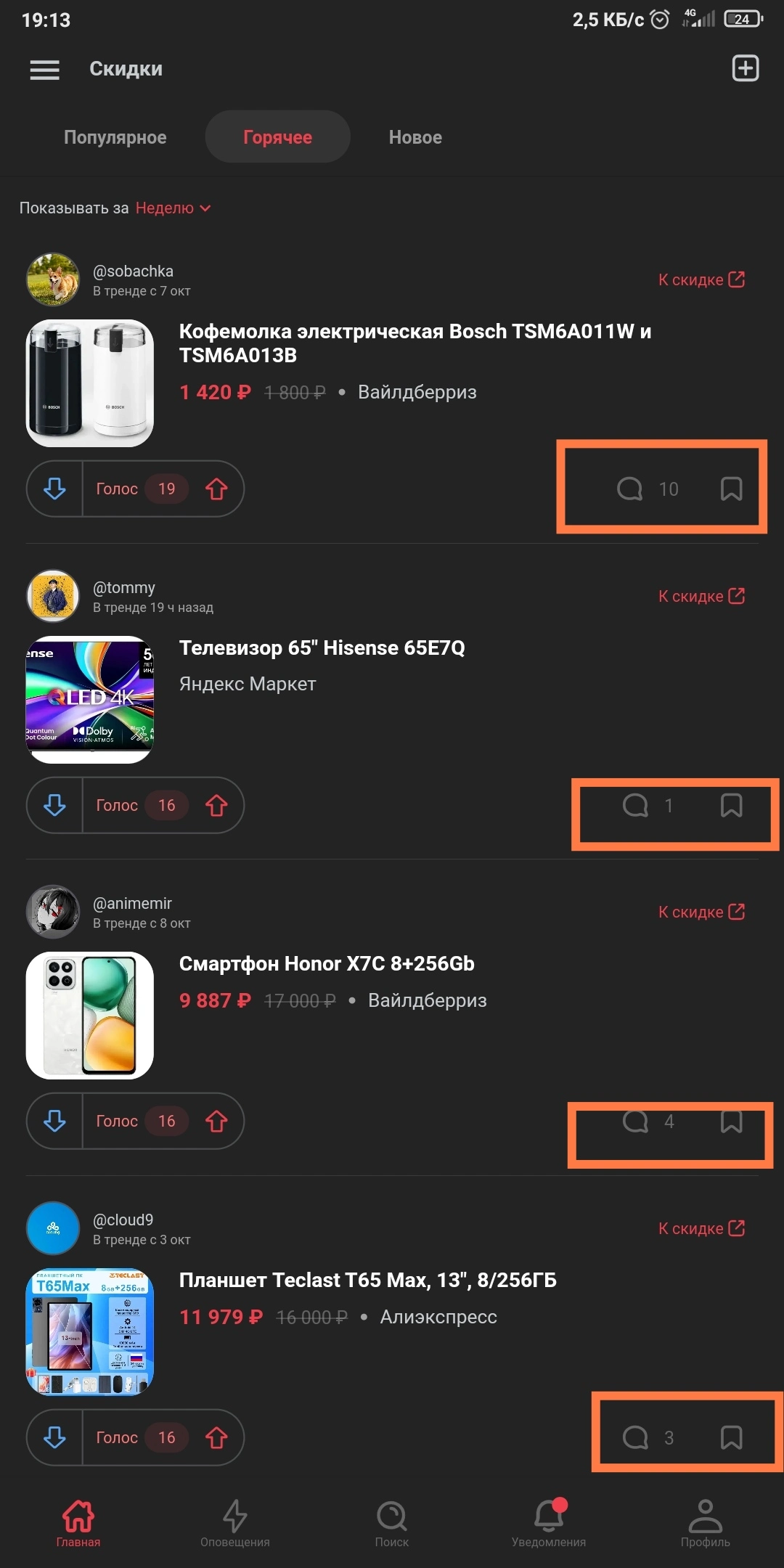
Task: Expand the Неделю period dropdown
Action: [x=173, y=208]
